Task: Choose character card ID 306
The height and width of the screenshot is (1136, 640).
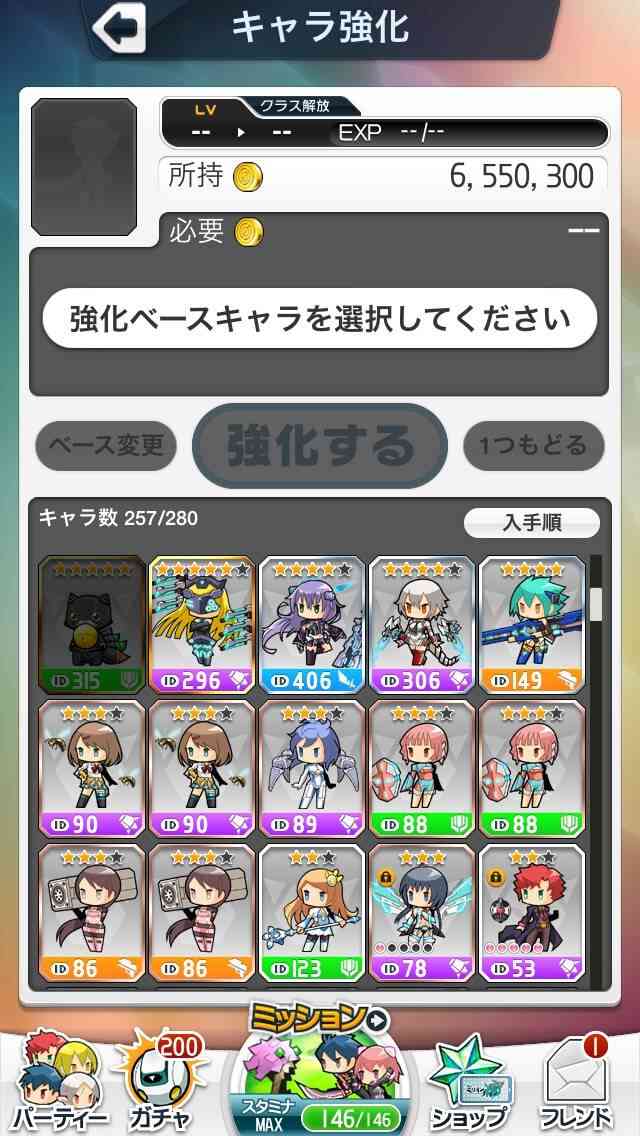Action: point(423,625)
